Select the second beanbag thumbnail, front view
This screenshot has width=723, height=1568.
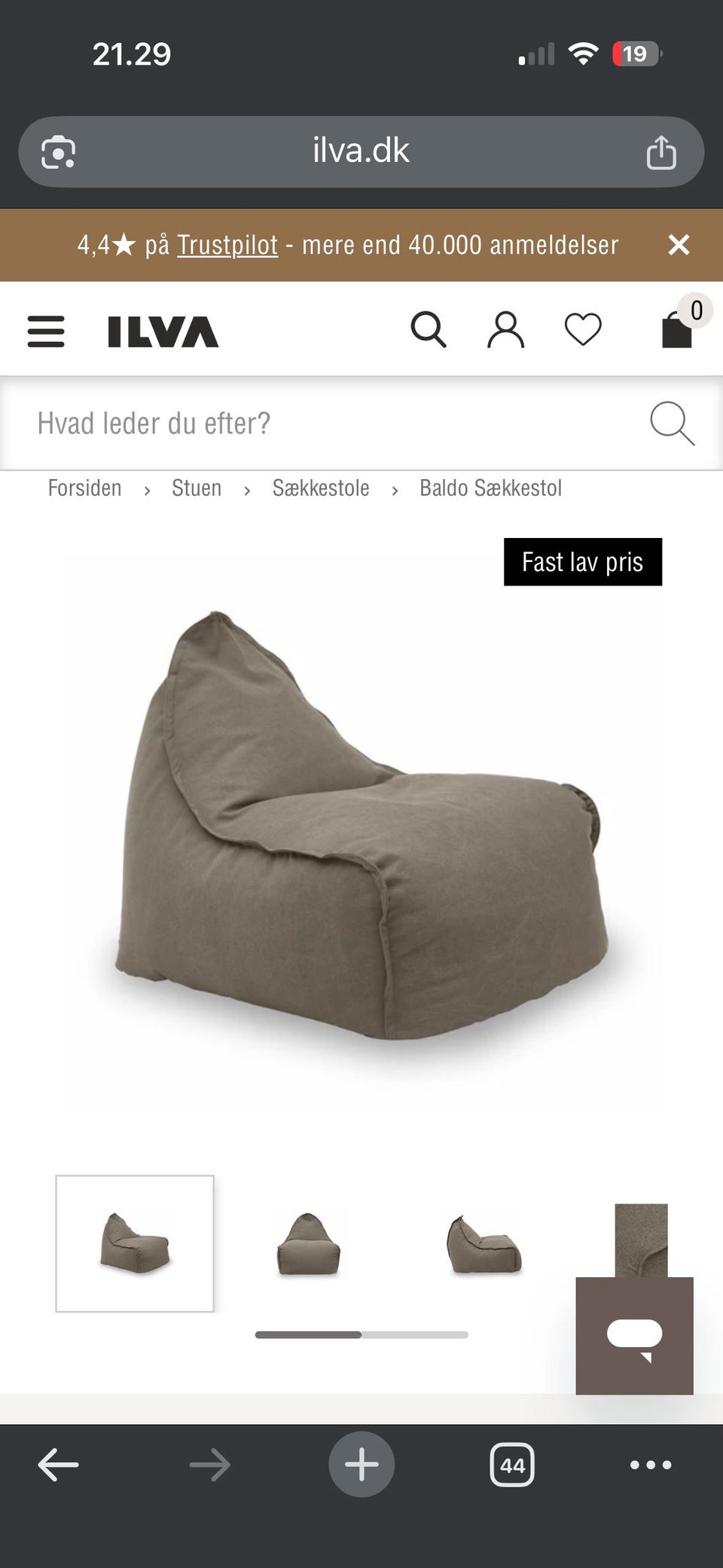[308, 1243]
